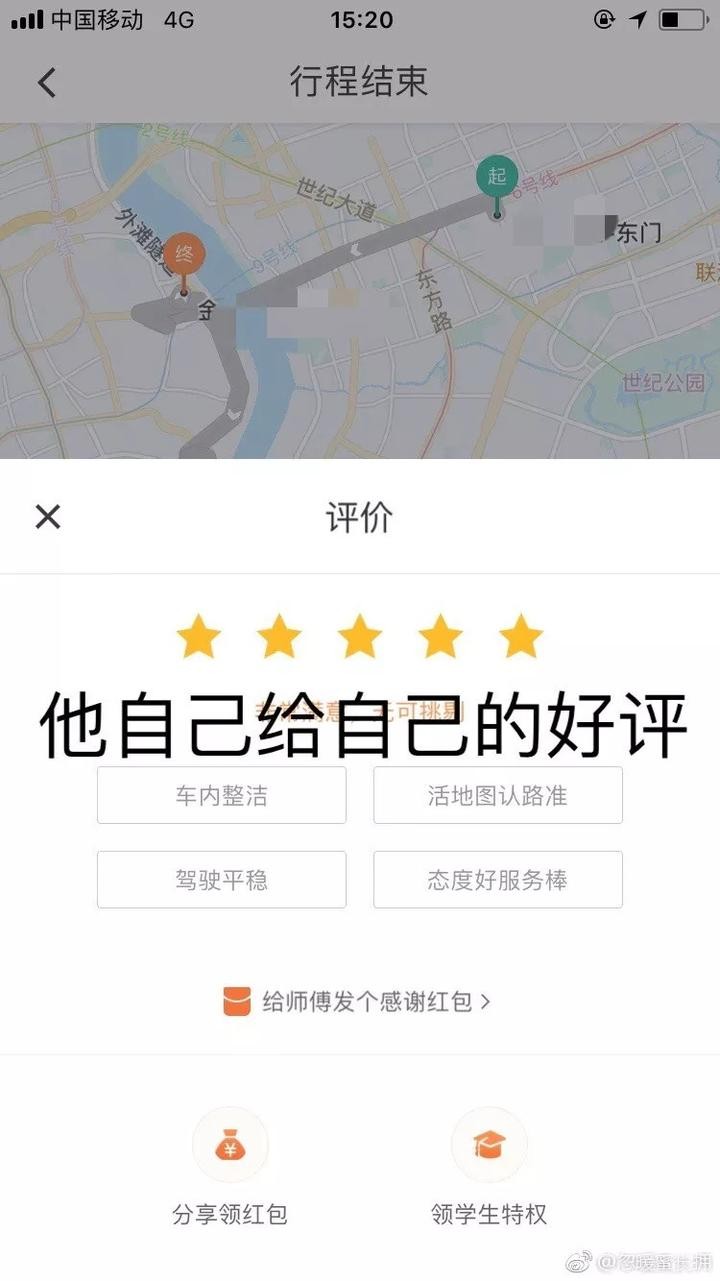Viewport: 720px width, 1281px height.
Task: Tap the fifth rating star
Action: [x=520, y=638]
